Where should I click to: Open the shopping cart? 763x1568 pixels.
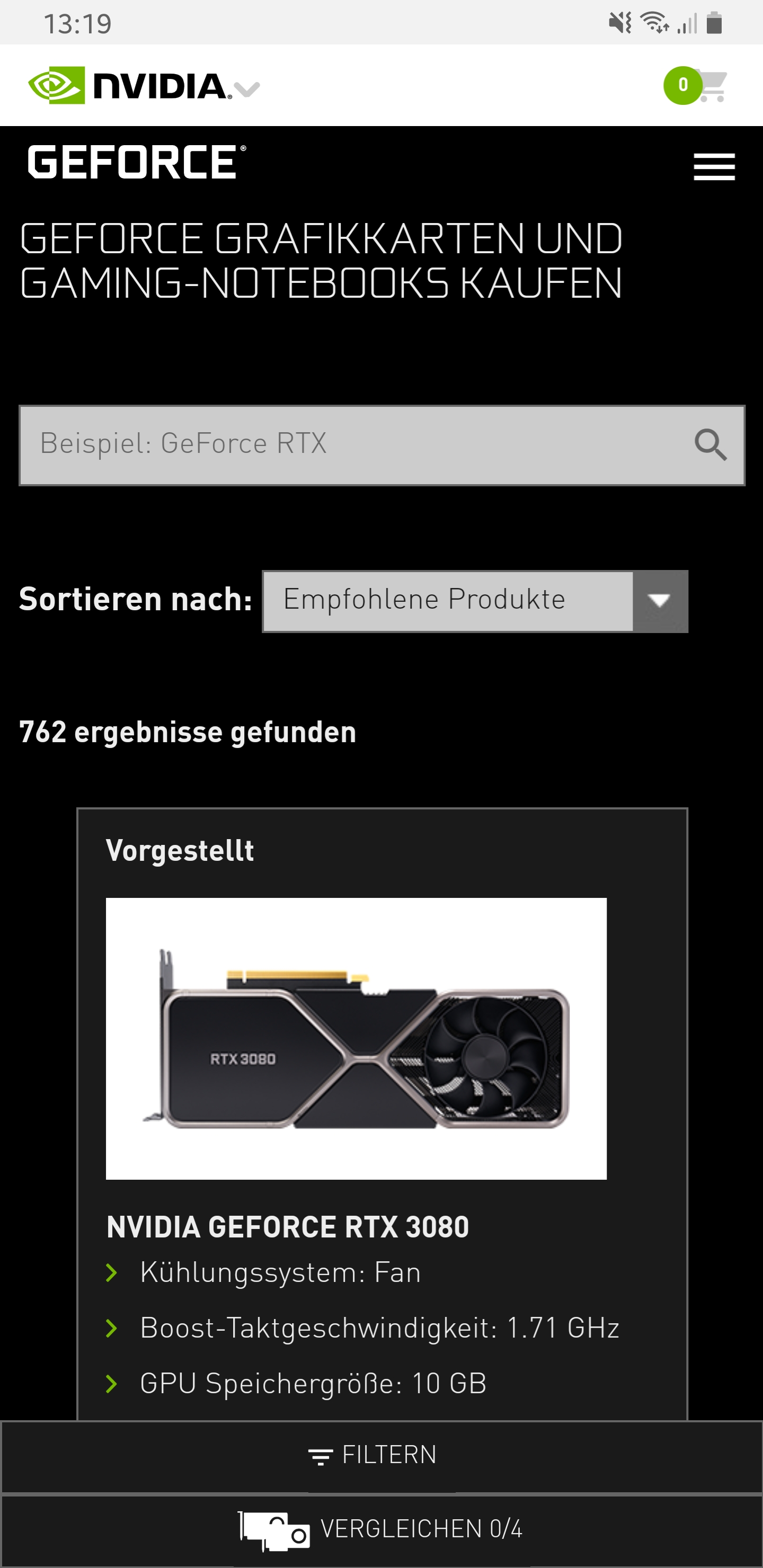[710, 86]
